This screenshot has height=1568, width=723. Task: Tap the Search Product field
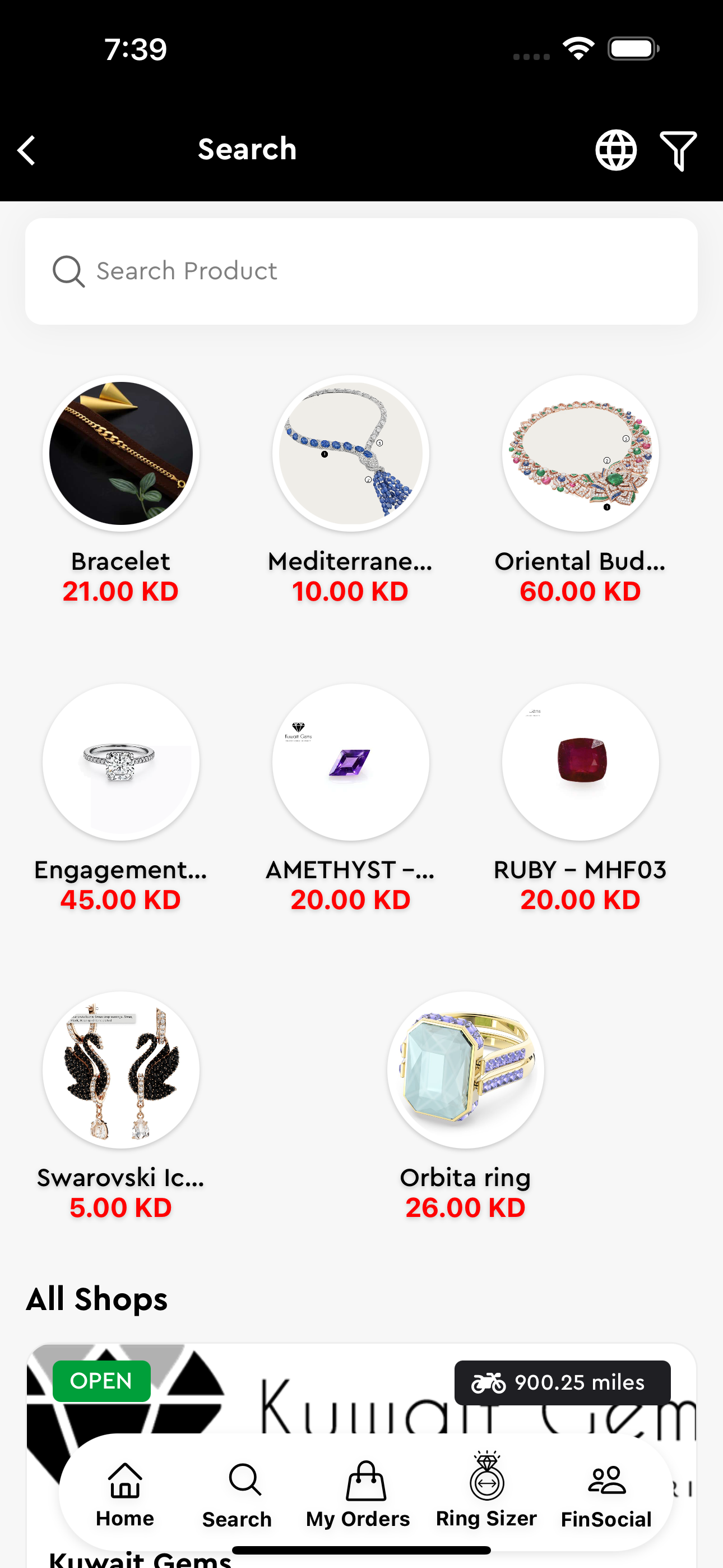pyautogui.click(x=361, y=271)
